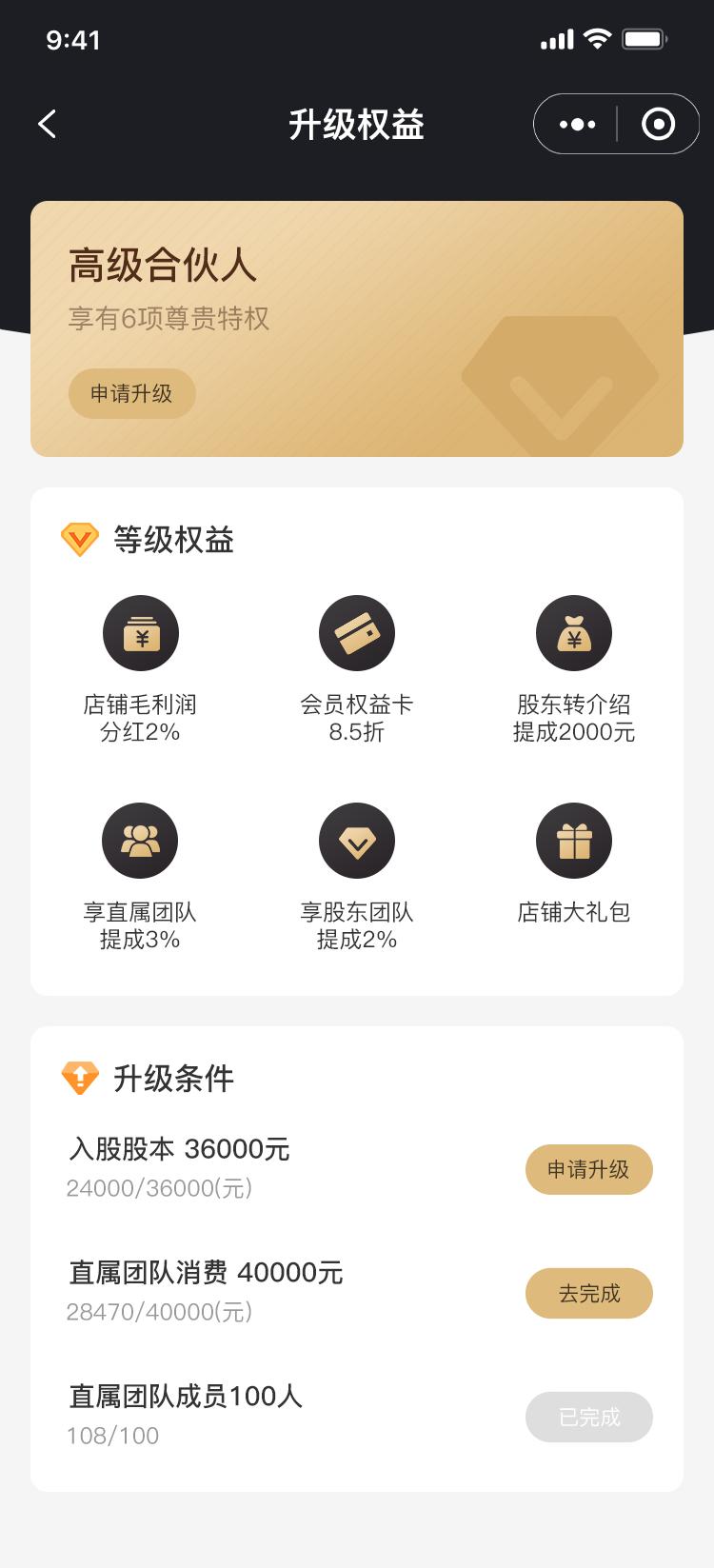Tap the 股东转介绍 money bag icon
The width and height of the screenshot is (714, 1568).
pyautogui.click(x=573, y=632)
